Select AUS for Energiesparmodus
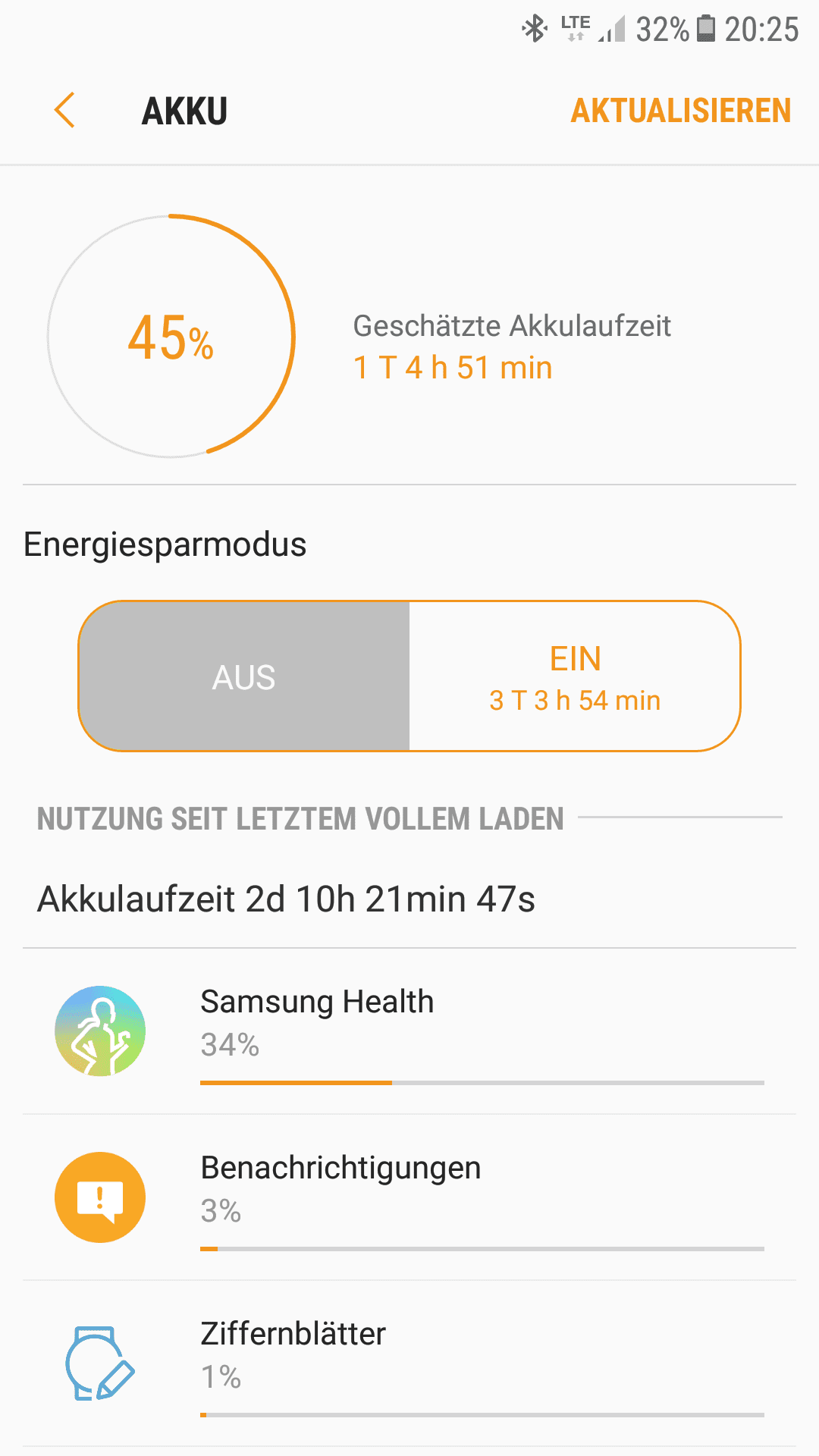The width and height of the screenshot is (819, 1456). tap(244, 676)
